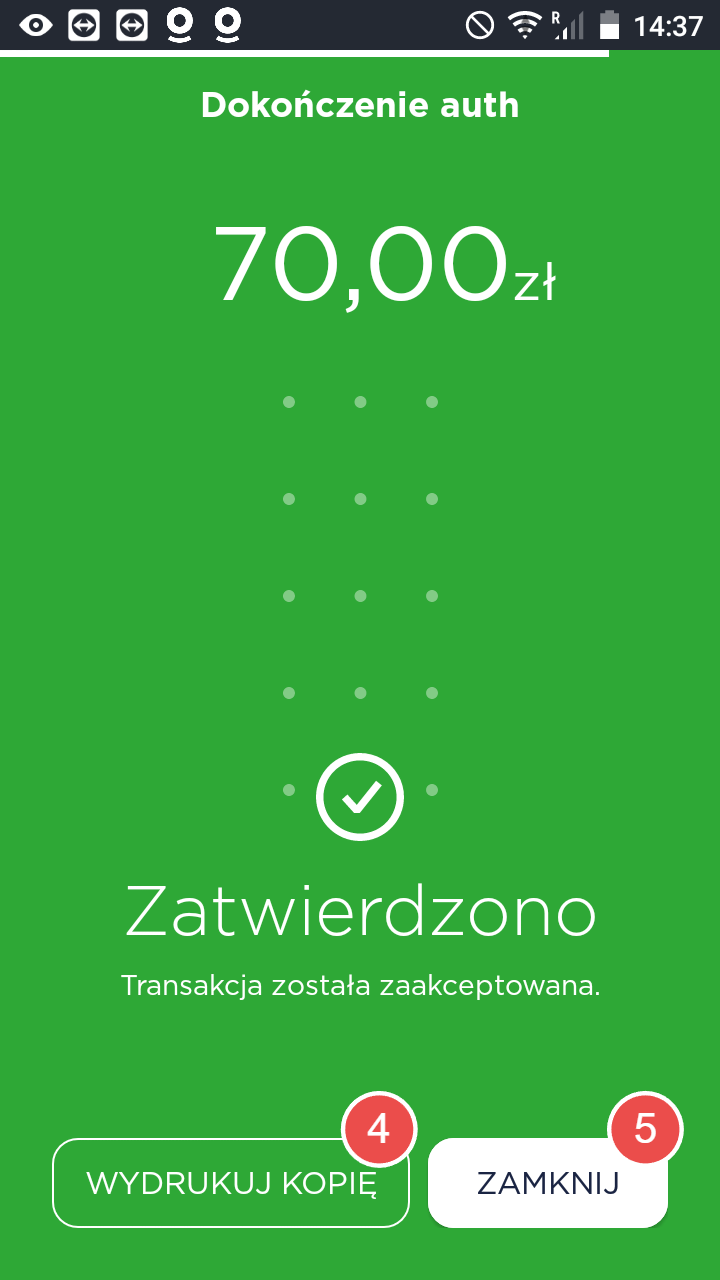Close the screen with ZAMKNIJ

tap(547, 1183)
